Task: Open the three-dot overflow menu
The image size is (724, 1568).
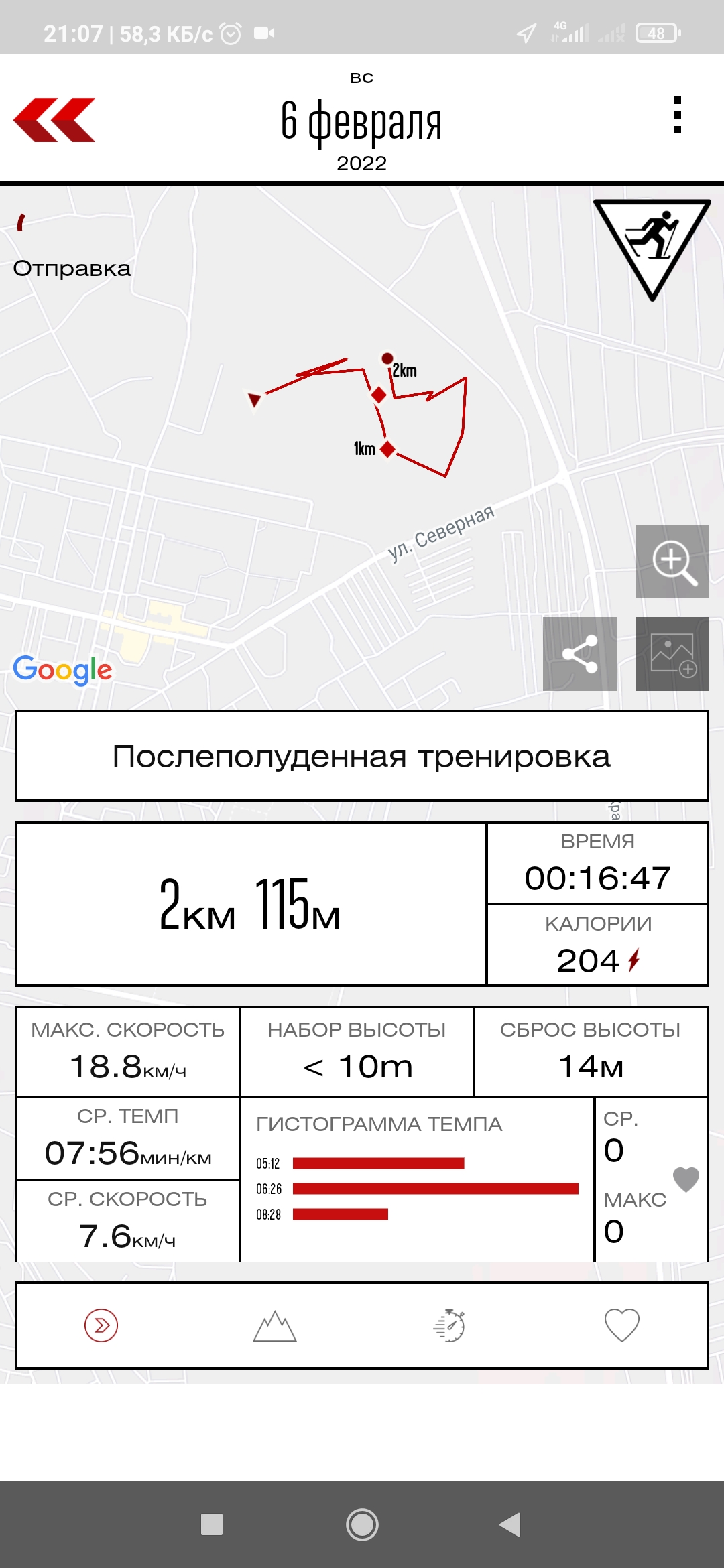Action: (x=677, y=115)
